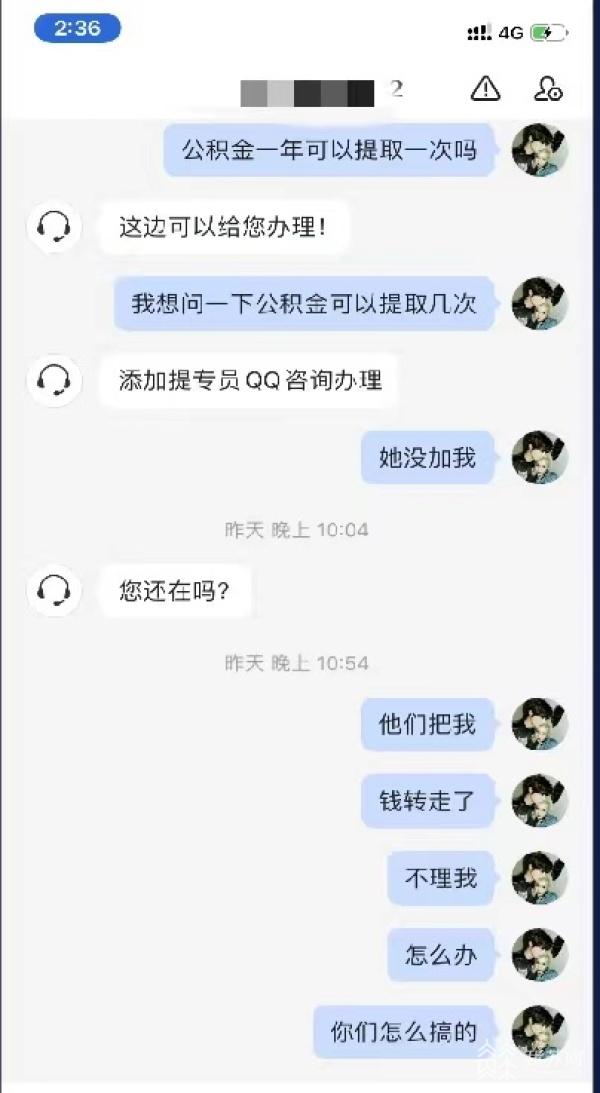Tap the headset avatar beside "这边可以给您办理!"
The width and height of the screenshot is (600, 1093).
pyautogui.click(x=53, y=227)
